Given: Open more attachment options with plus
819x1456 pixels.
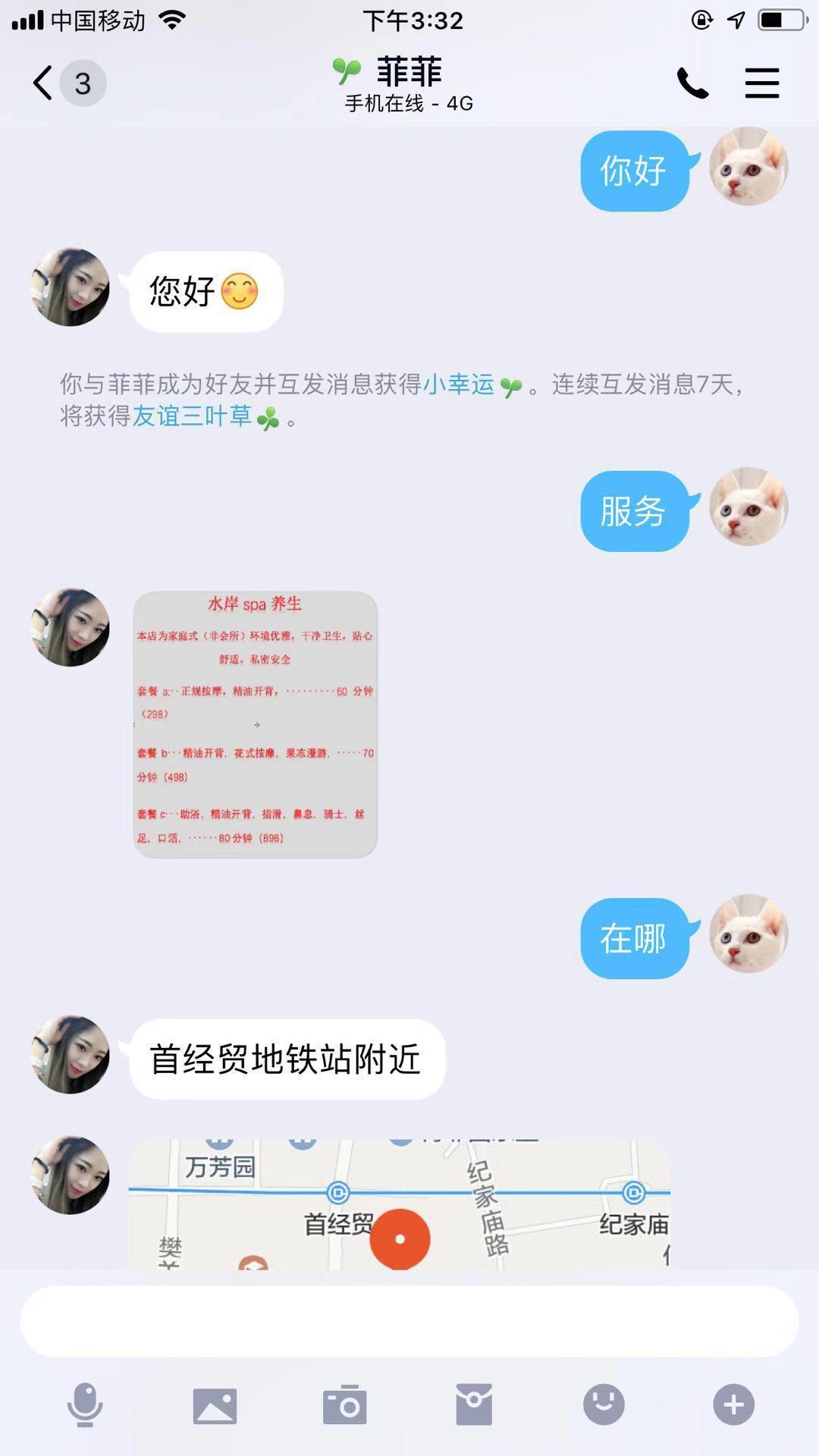Looking at the screenshot, I should tap(733, 1404).
